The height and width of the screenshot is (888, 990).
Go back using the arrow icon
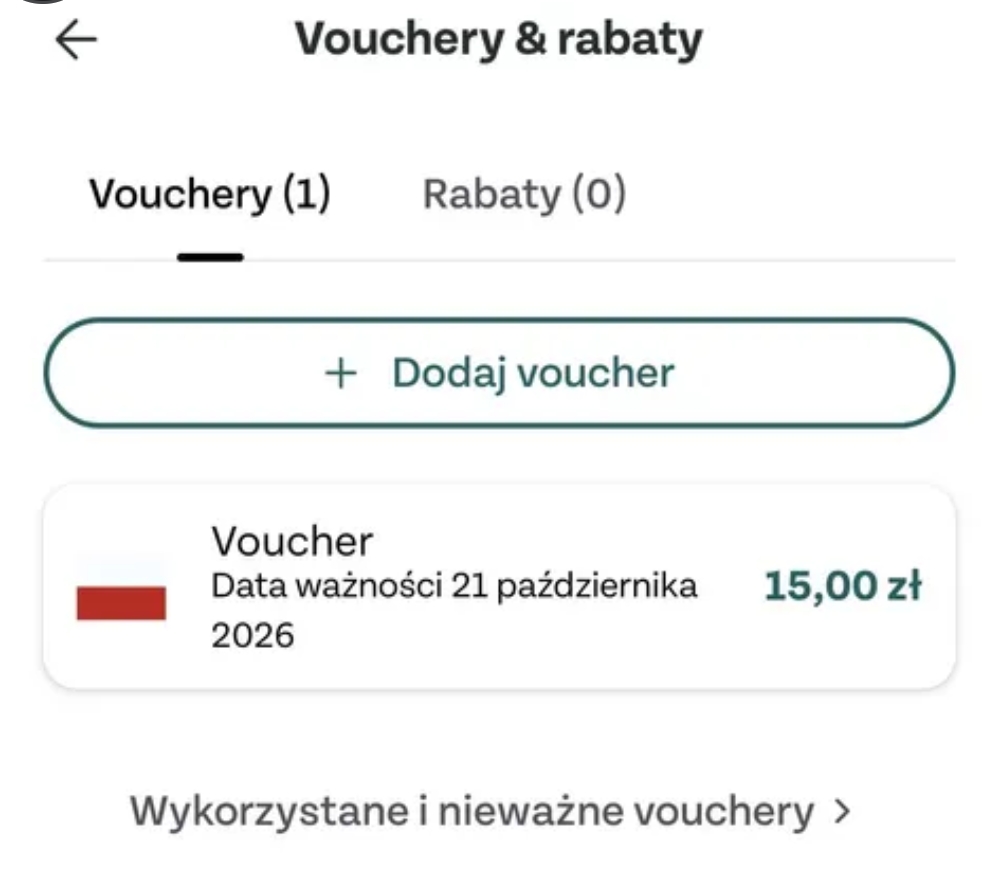coord(76,40)
